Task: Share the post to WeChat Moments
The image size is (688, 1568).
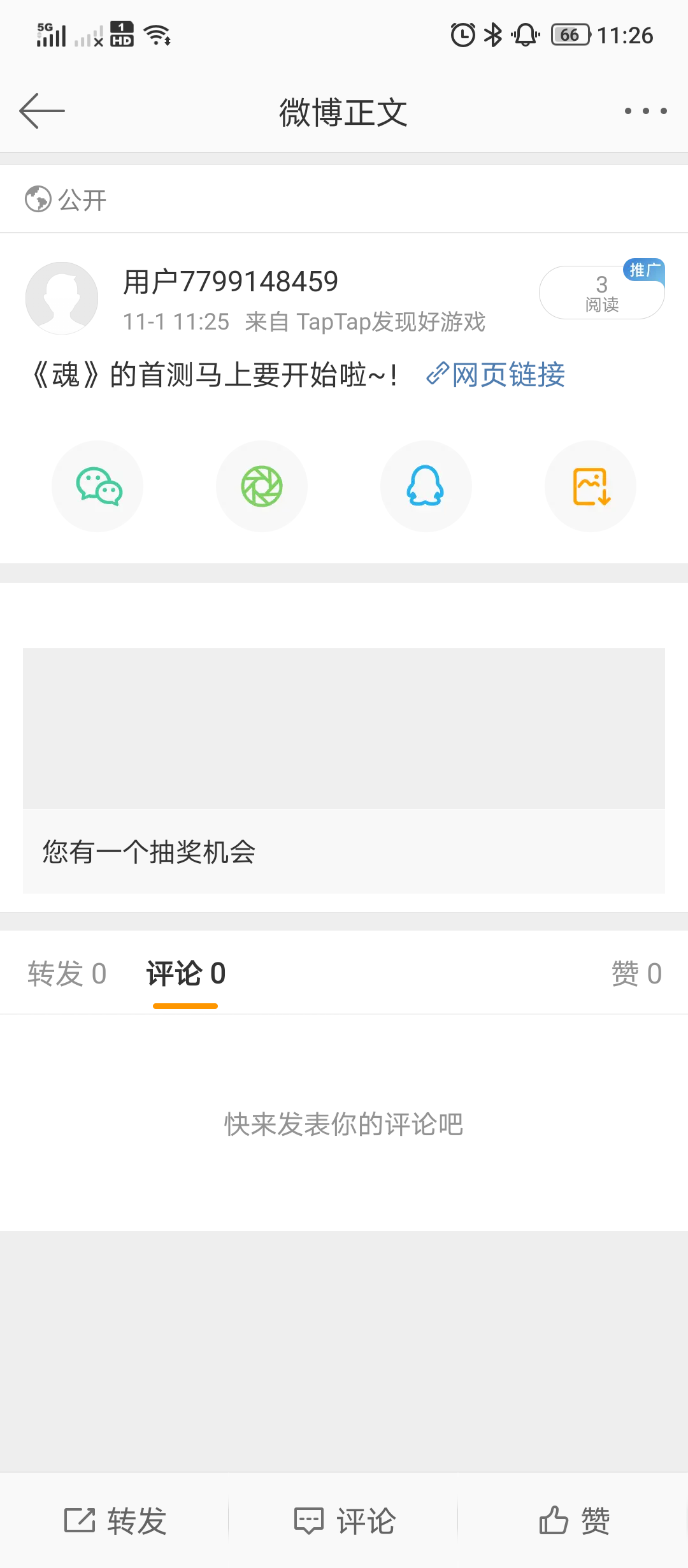Action: pyautogui.click(x=262, y=486)
